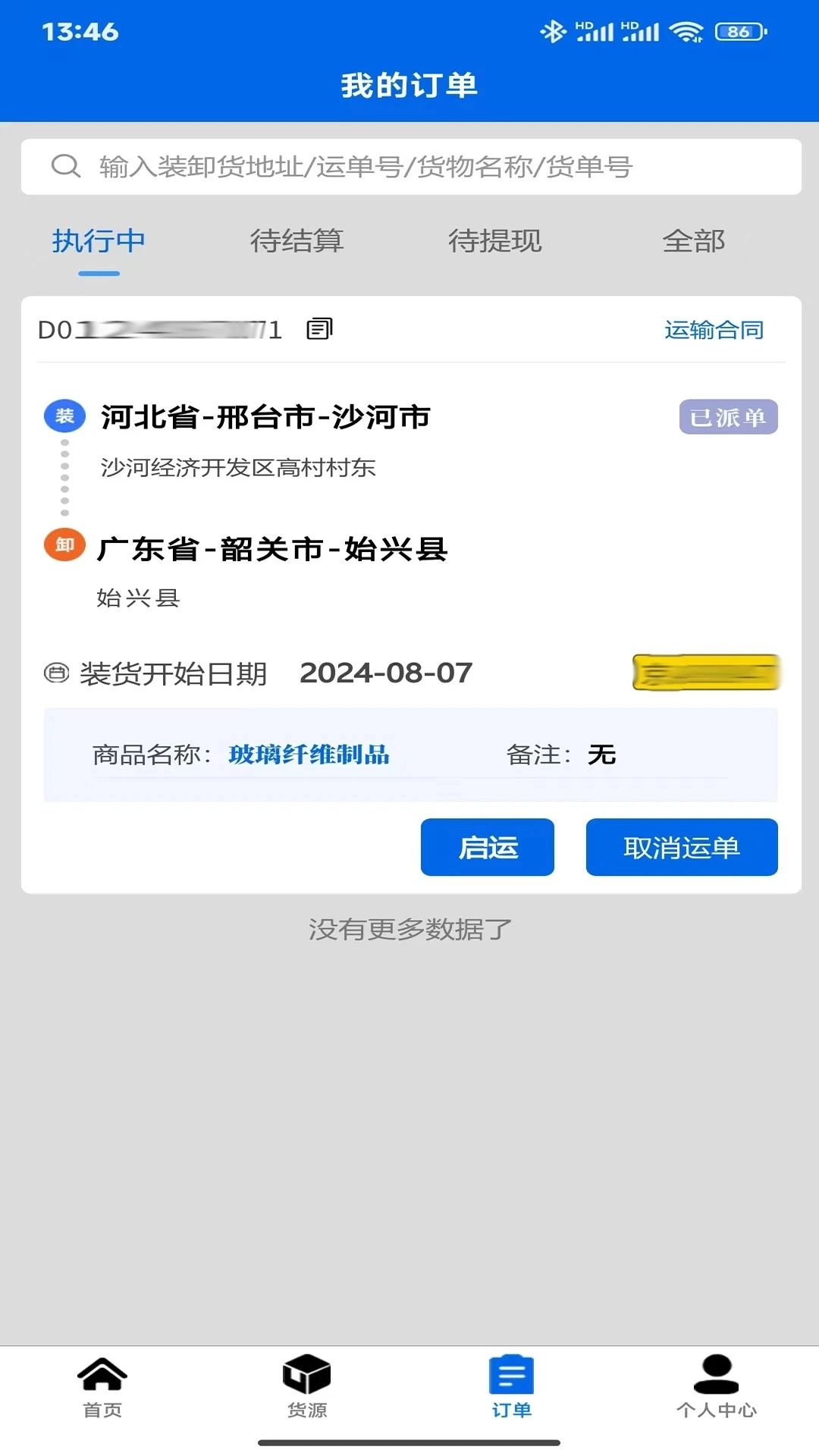Open the 全部 orders tab
This screenshot has width=819, height=1456.
tap(694, 242)
